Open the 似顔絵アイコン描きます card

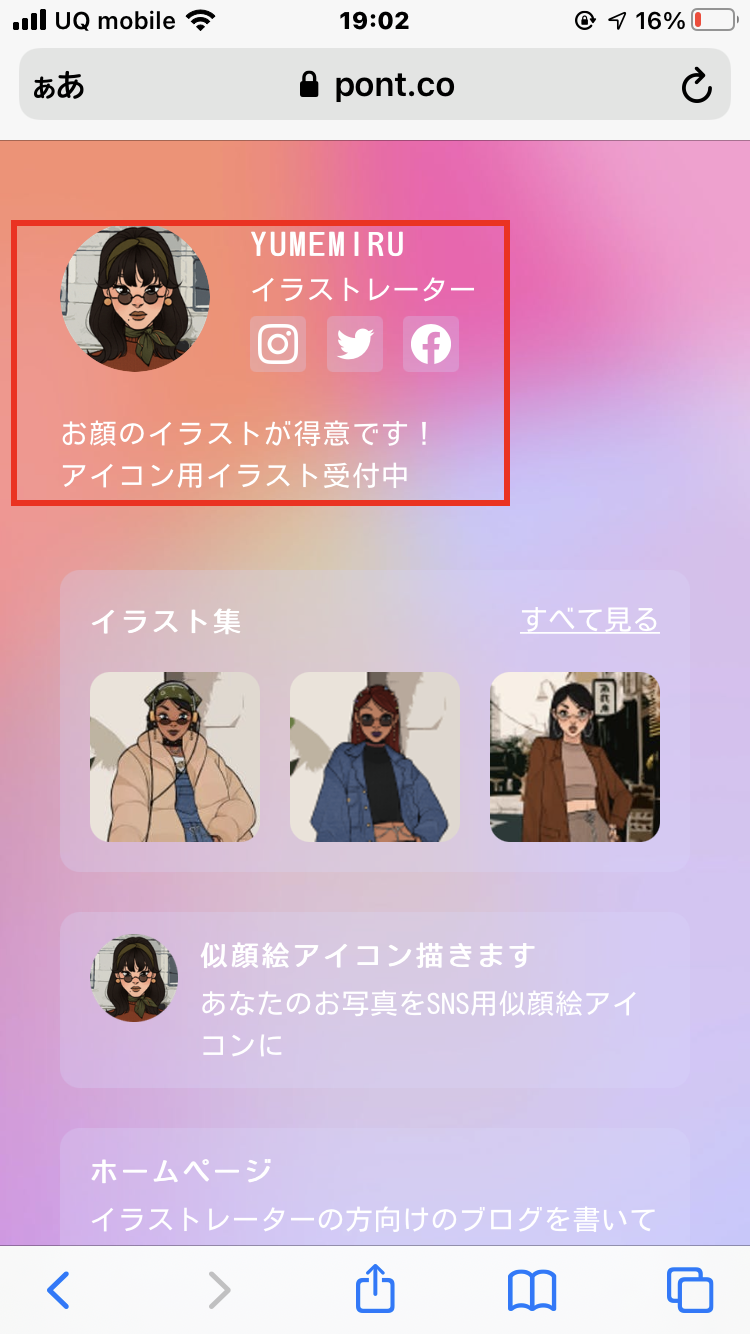(x=375, y=1000)
